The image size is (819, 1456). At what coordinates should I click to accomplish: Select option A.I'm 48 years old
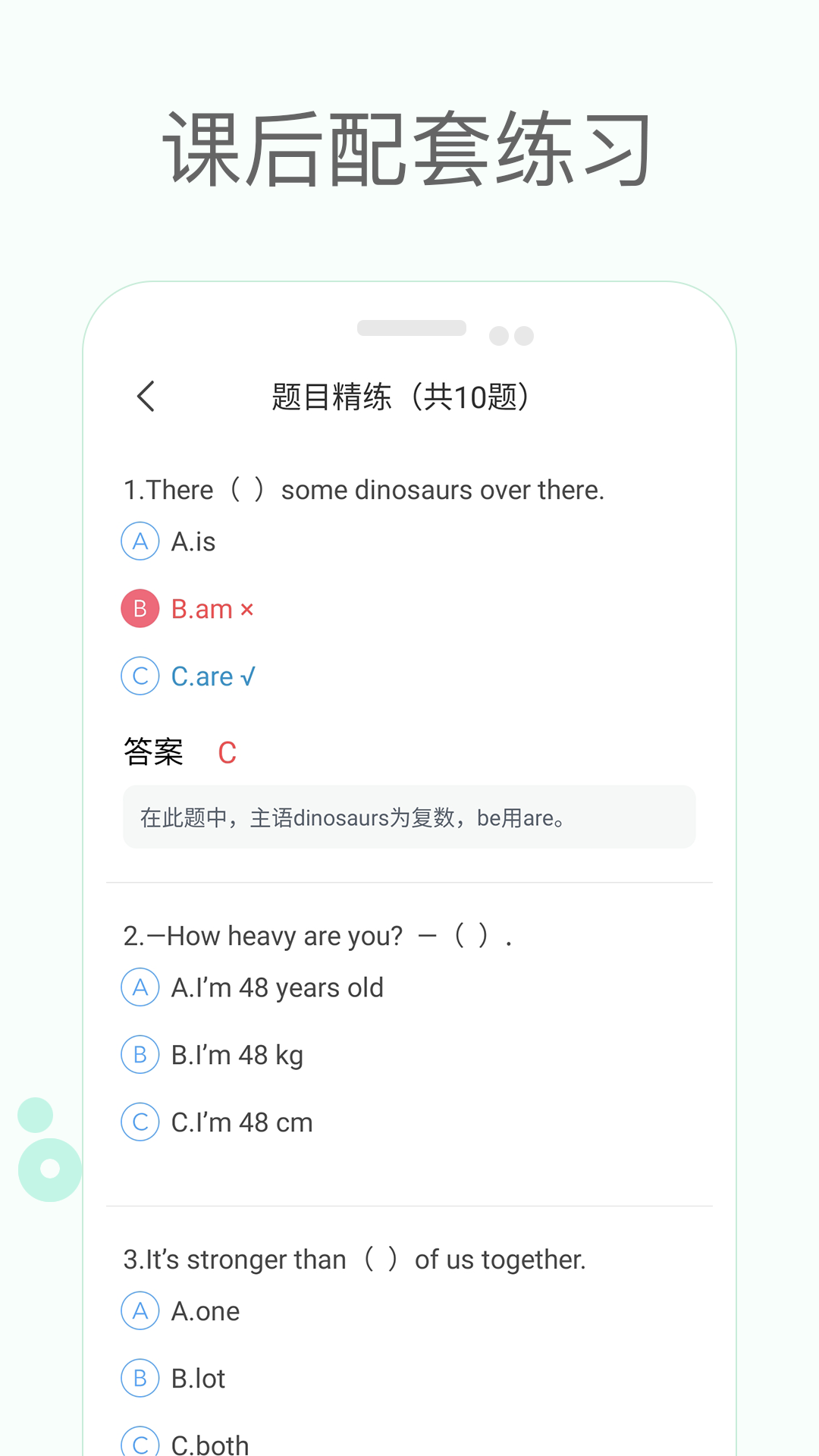(276, 987)
